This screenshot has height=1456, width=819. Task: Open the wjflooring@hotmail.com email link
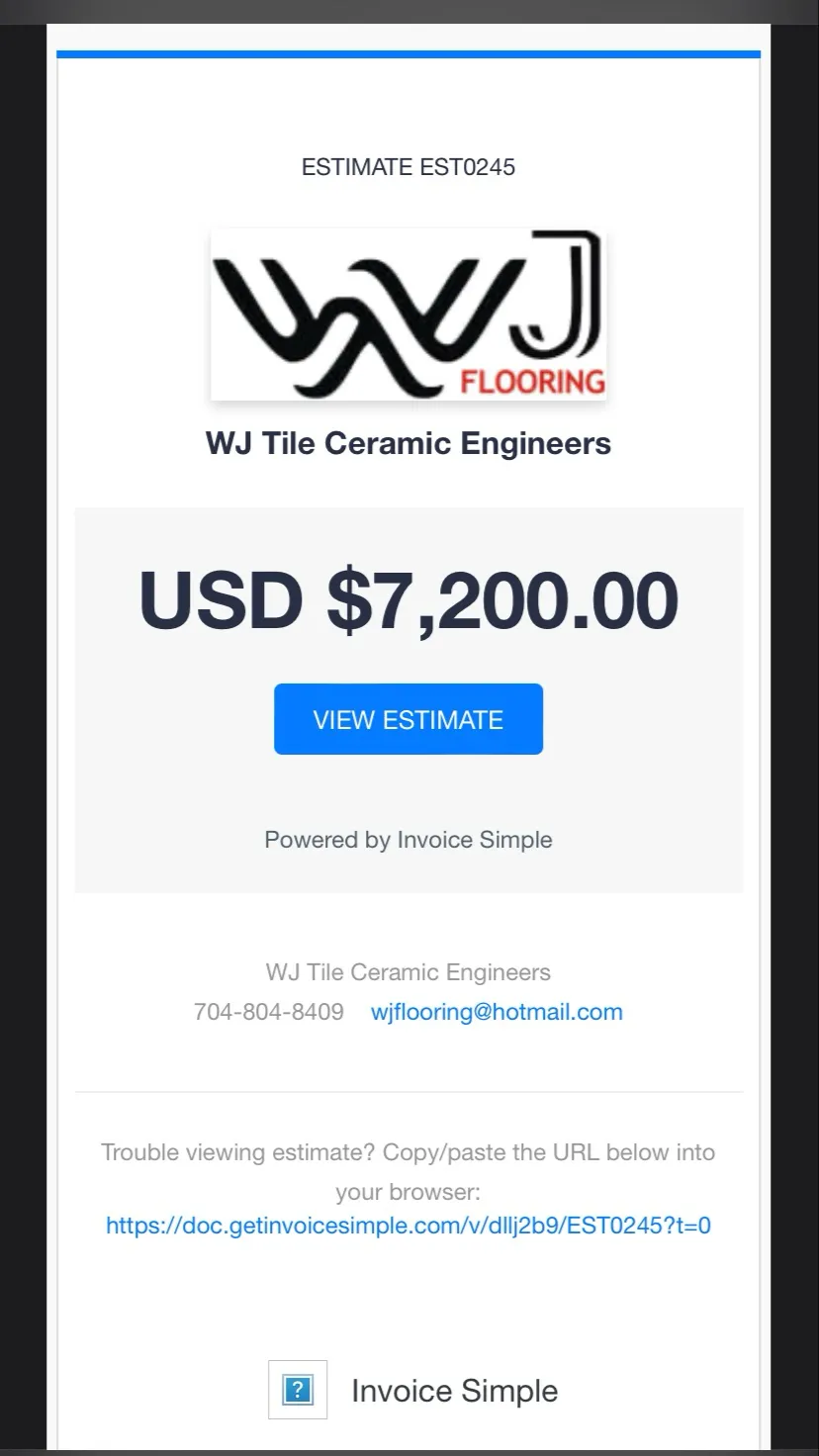point(497,1012)
